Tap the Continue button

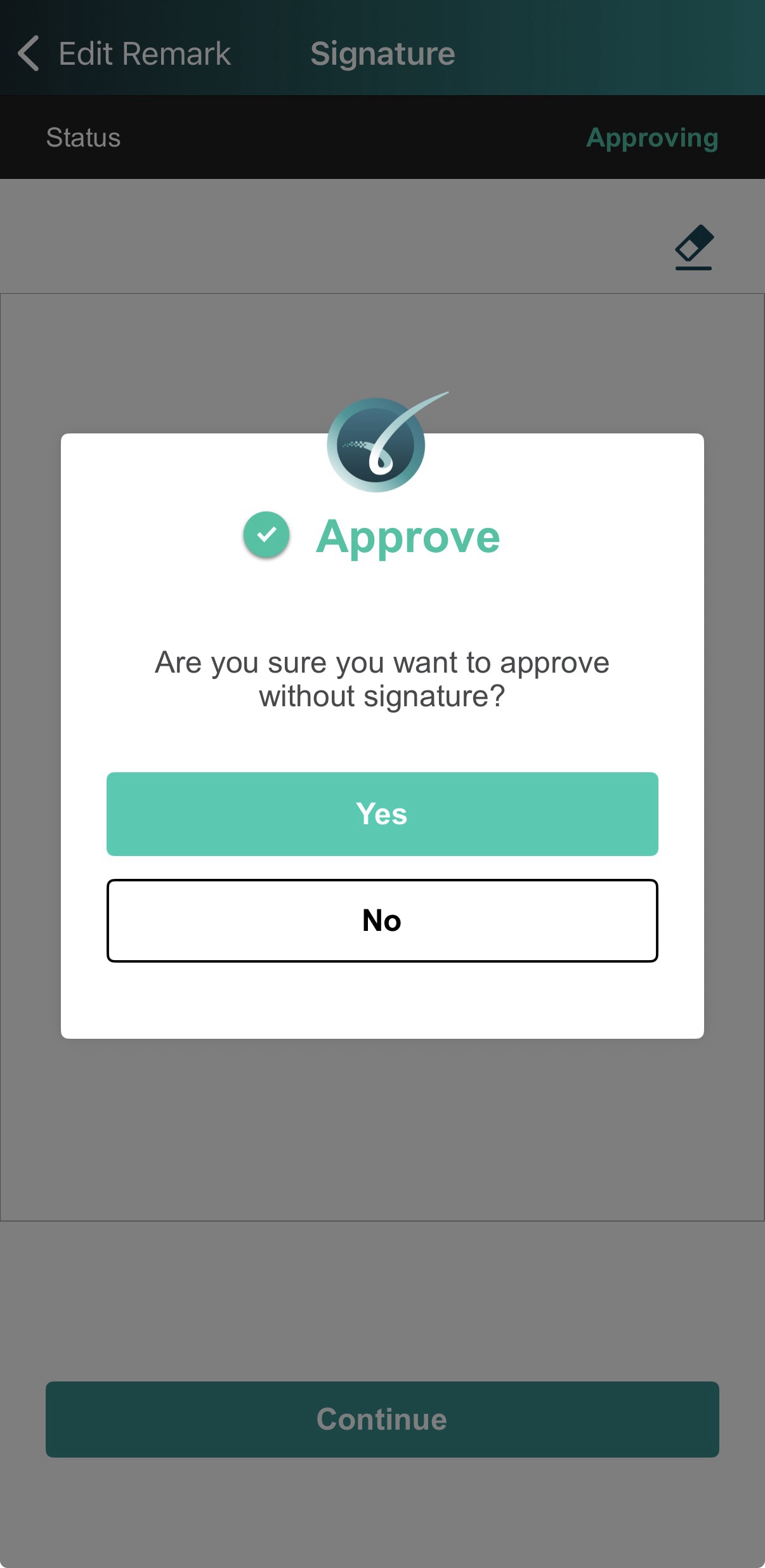[382, 1419]
